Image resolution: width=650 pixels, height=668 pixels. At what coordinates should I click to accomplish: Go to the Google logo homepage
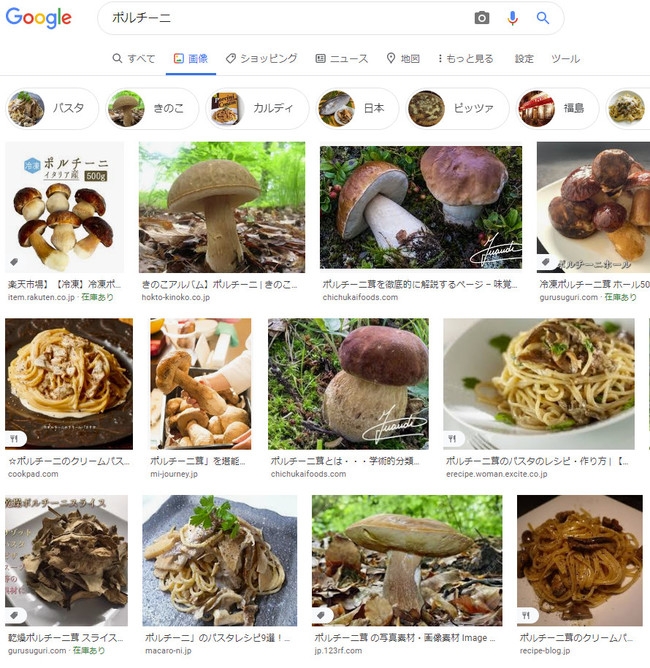tap(39, 18)
